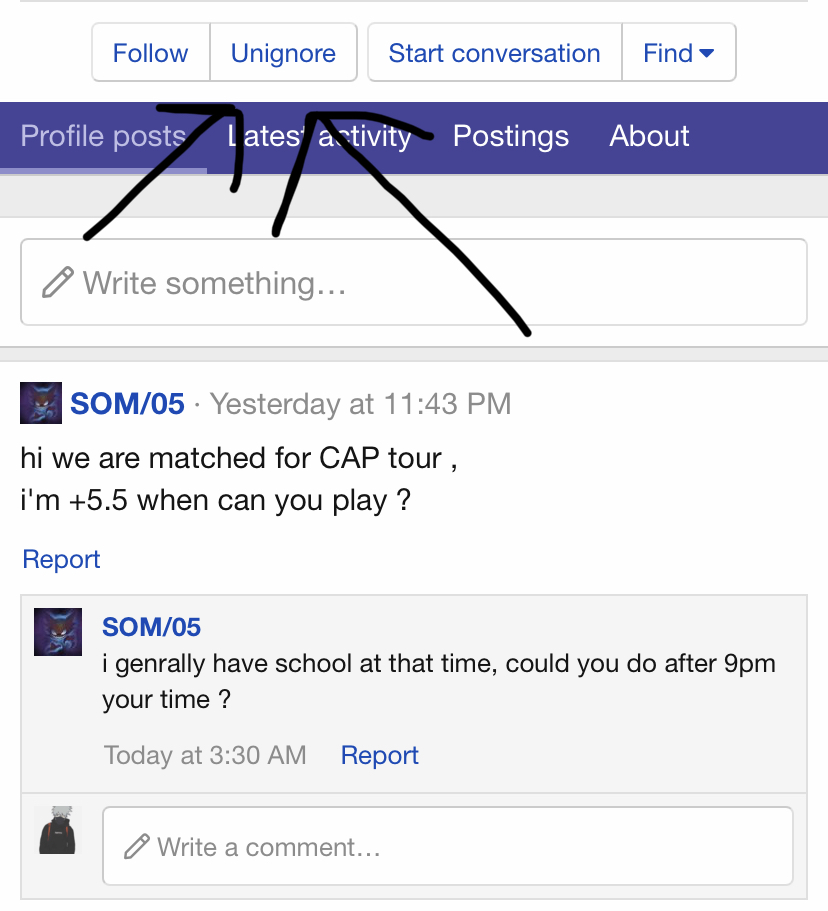
Task: Tap the Write a comment field
Action: [x=448, y=847]
